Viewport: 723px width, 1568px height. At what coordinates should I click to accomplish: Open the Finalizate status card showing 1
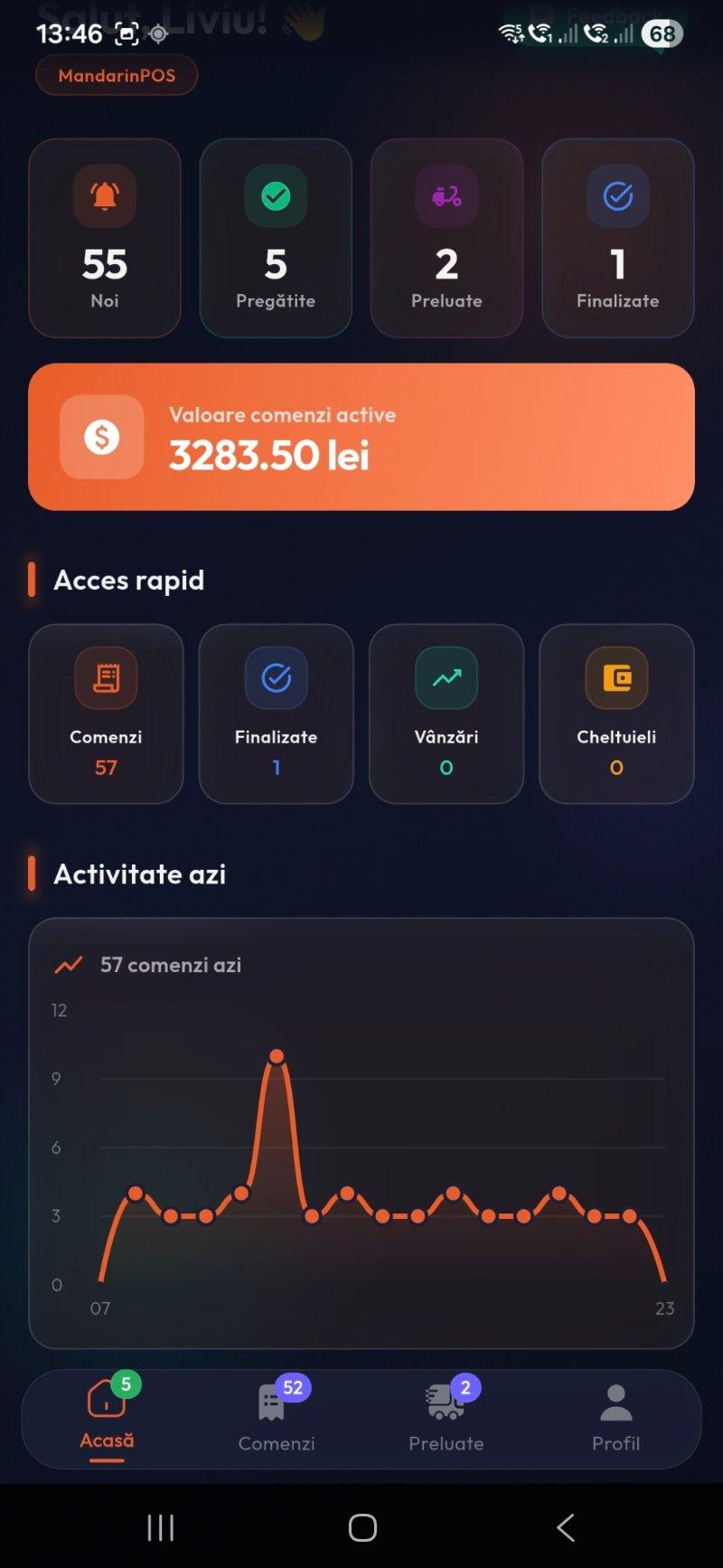point(617,239)
